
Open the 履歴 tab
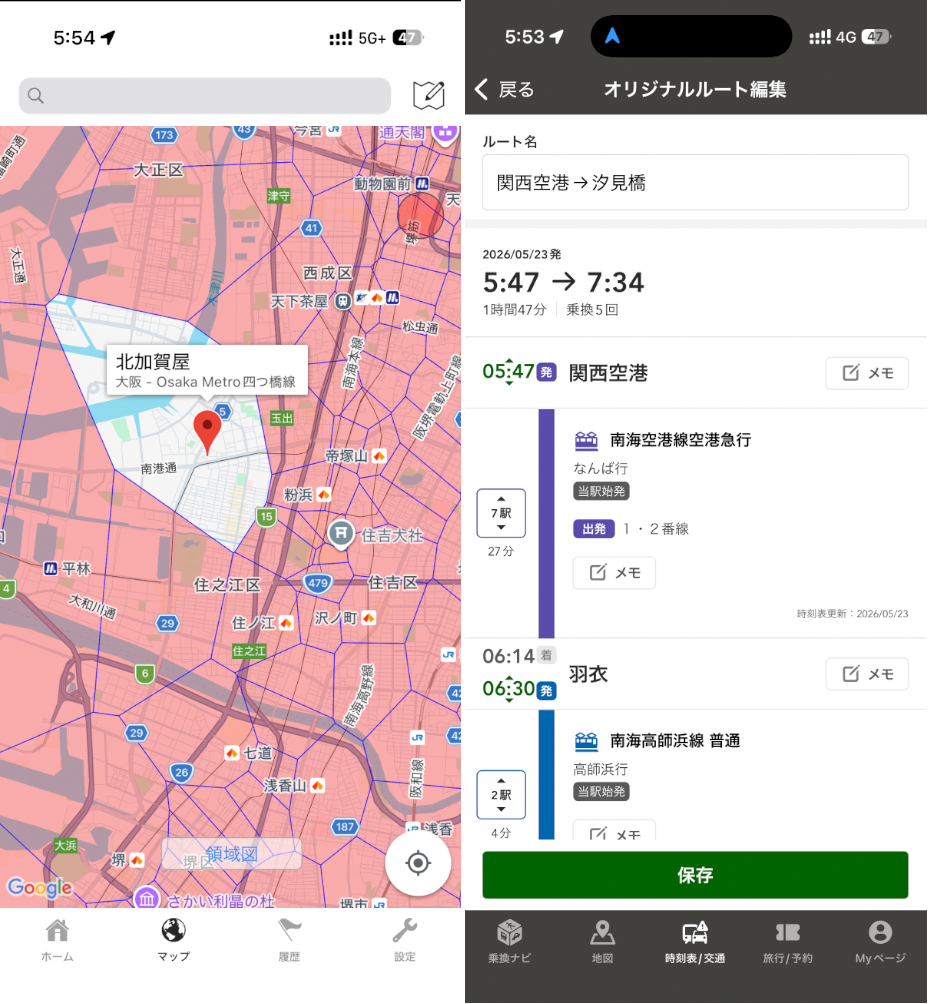pos(289,940)
